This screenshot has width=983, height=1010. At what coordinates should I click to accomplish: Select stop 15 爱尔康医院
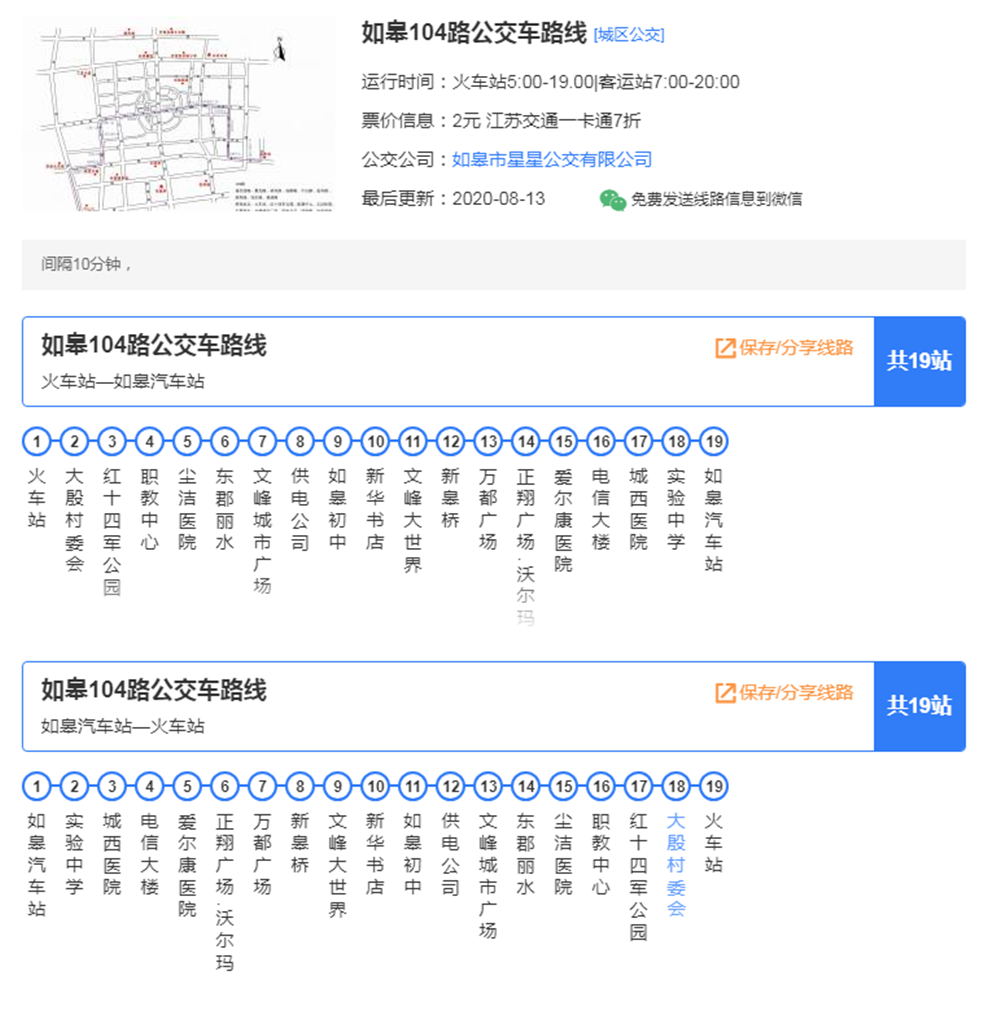[x=563, y=518]
